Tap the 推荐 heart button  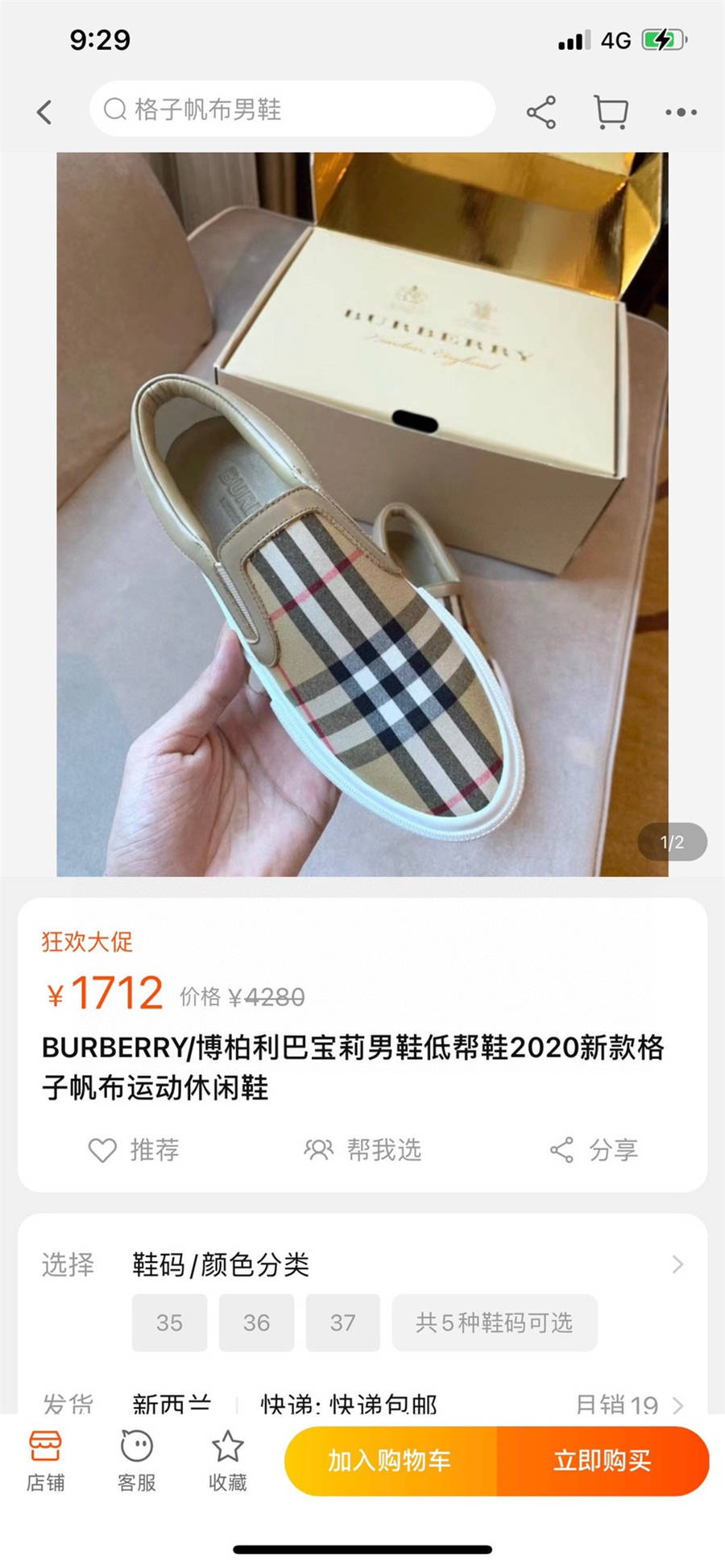point(134,1149)
